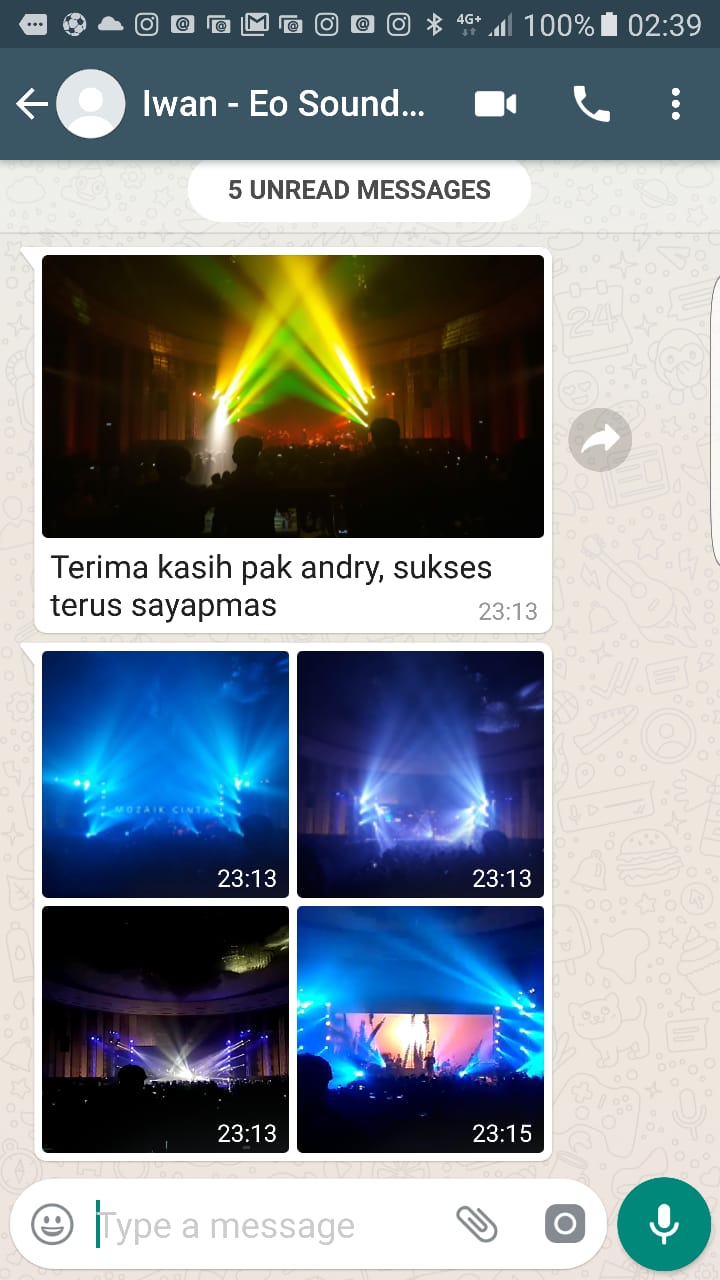Open the pale blue beams photo at 23:13
720x1280 pixels.
(x=420, y=774)
